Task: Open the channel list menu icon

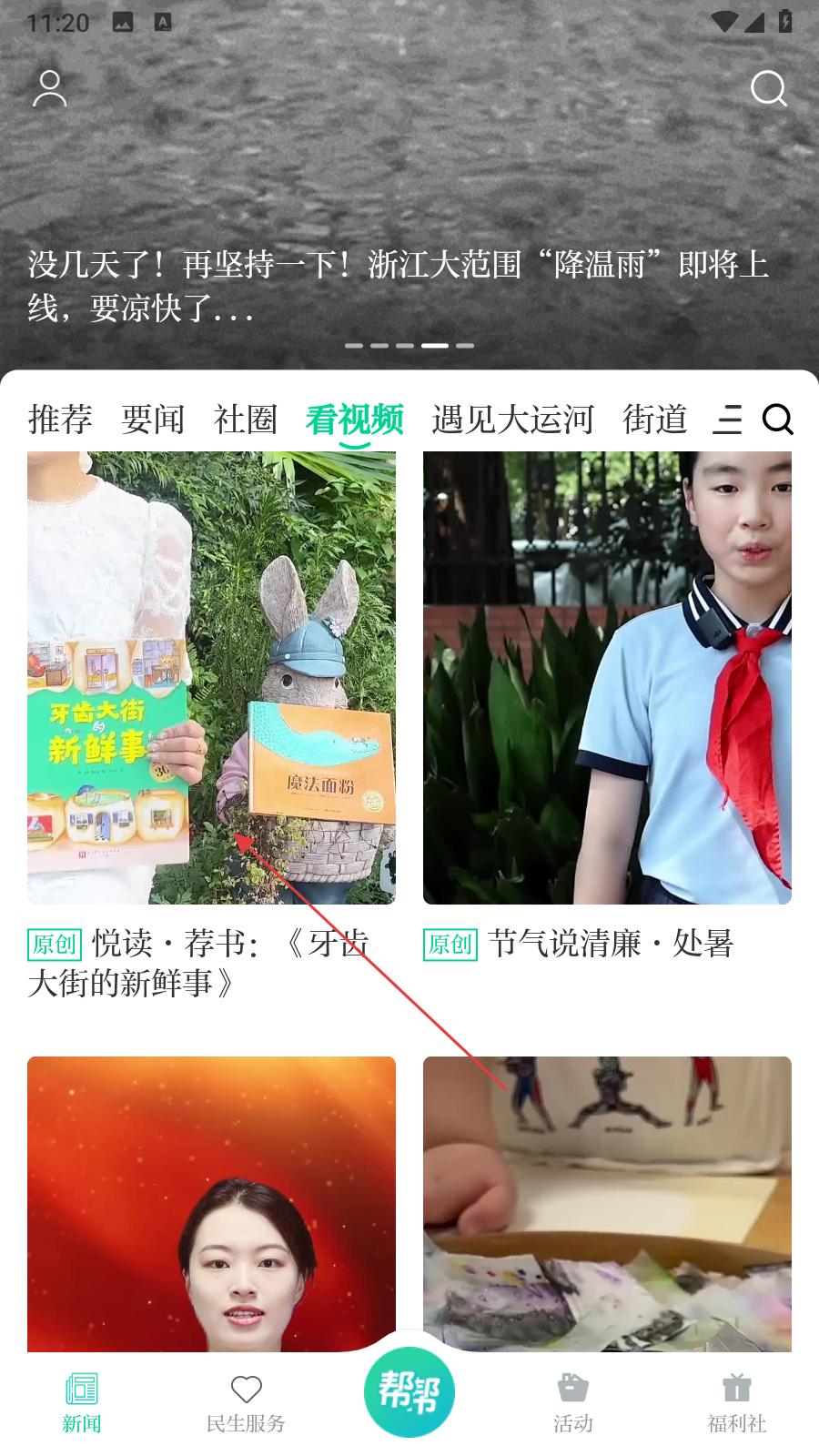Action: 727,420
